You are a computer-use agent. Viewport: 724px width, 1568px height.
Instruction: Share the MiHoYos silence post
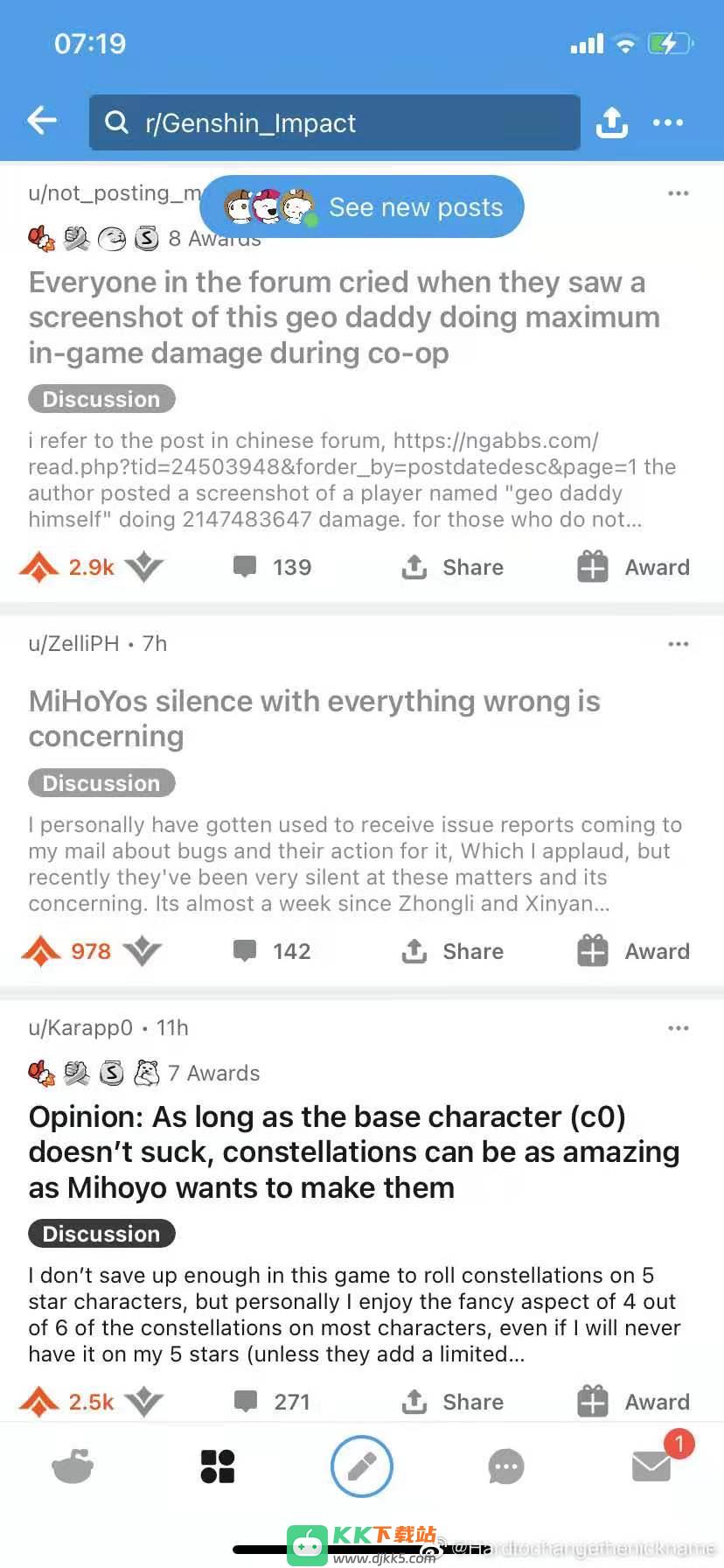(x=452, y=951)
